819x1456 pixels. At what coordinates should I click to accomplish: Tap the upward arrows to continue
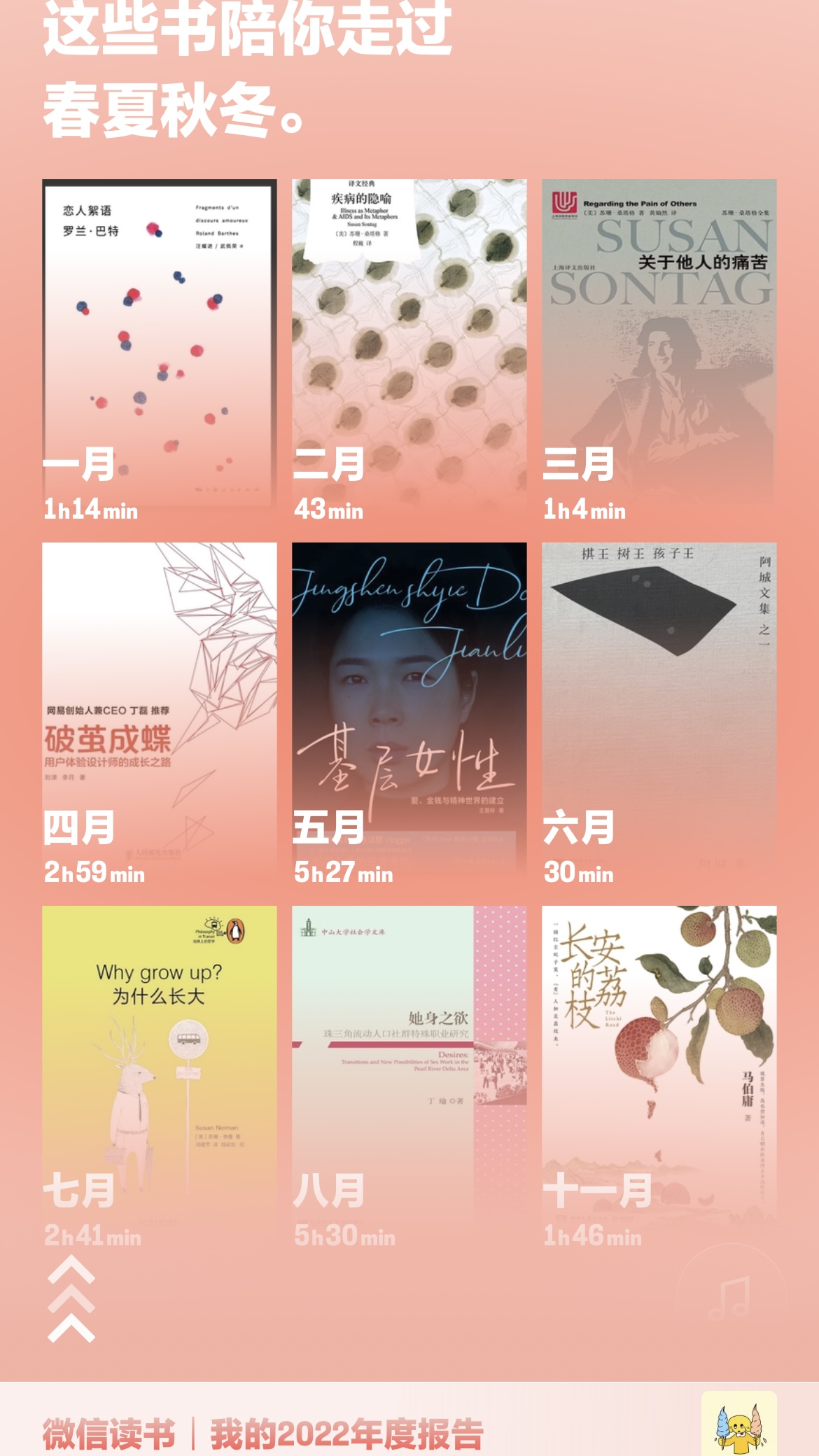[71, 1298]
